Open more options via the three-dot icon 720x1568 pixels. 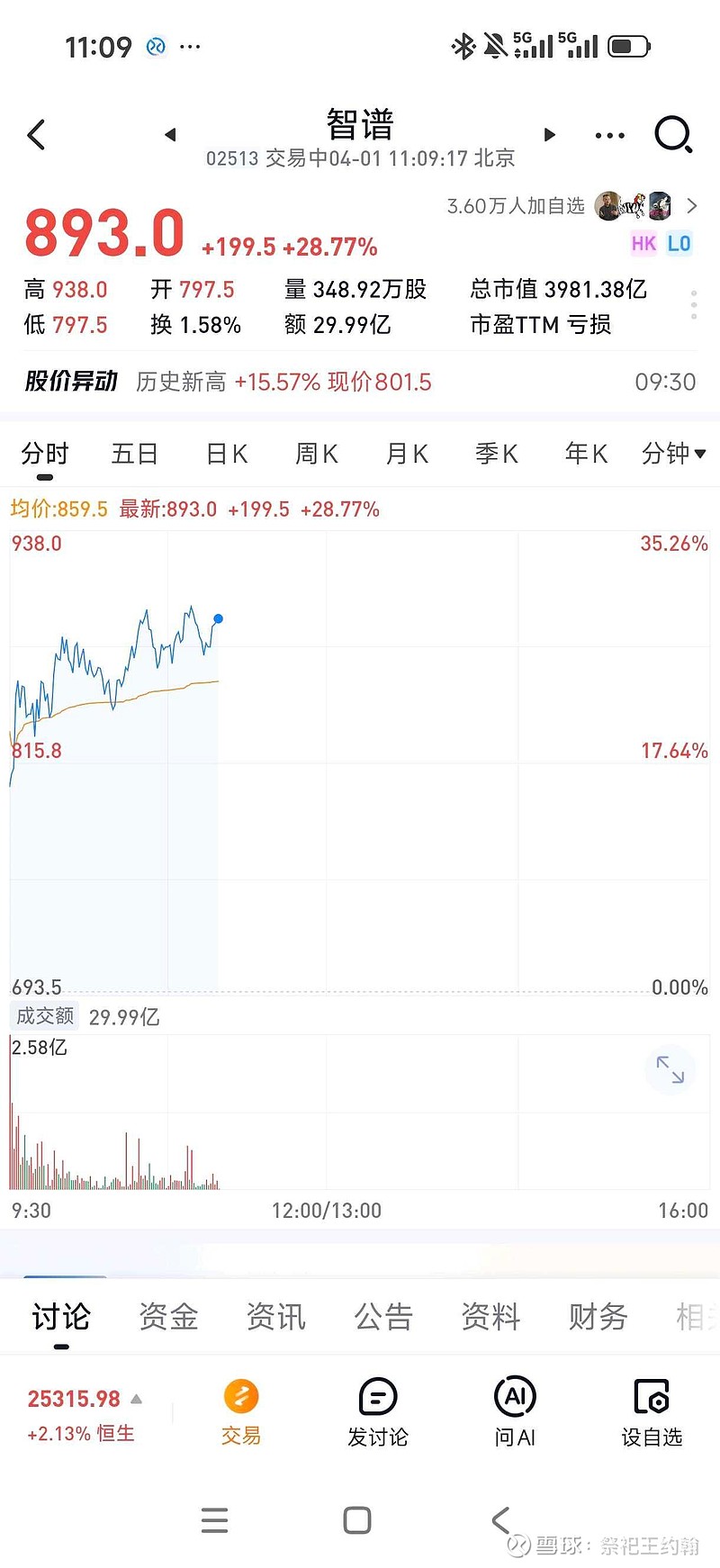point(609,133)
